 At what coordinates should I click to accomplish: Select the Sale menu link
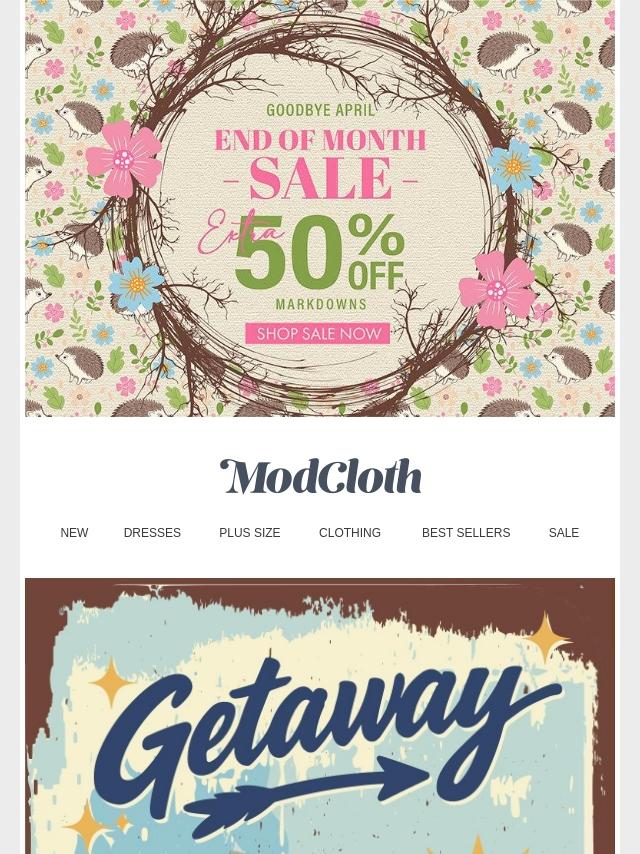tap(564, 533)
